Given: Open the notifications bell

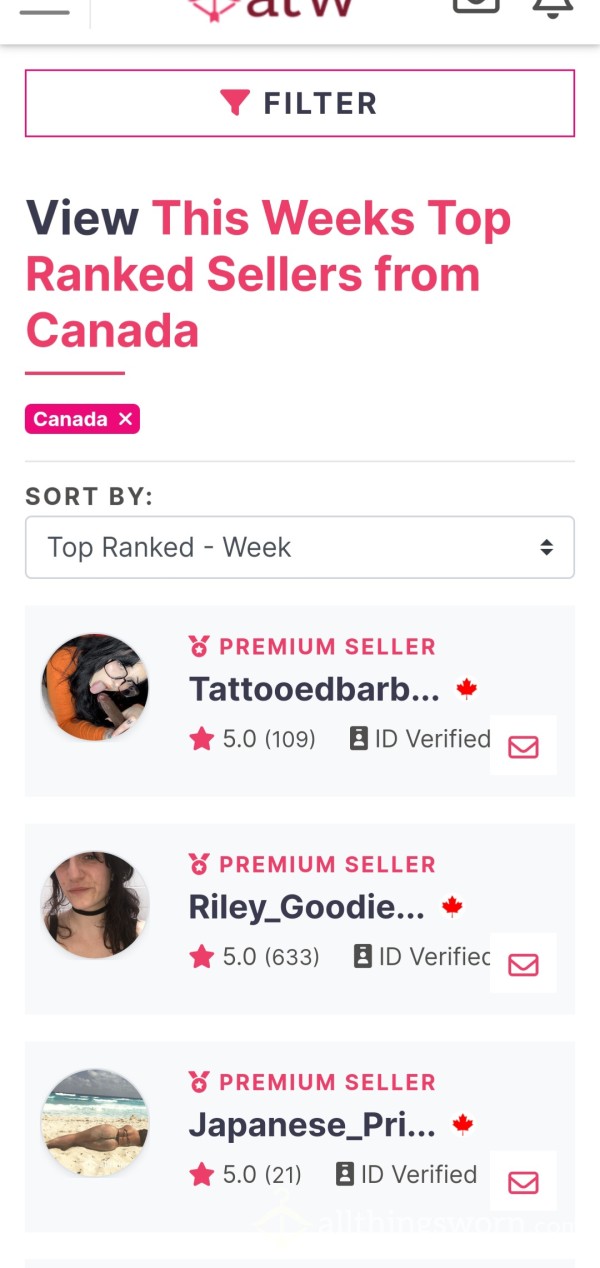Looking at the screenshot, I should point(552,8).
